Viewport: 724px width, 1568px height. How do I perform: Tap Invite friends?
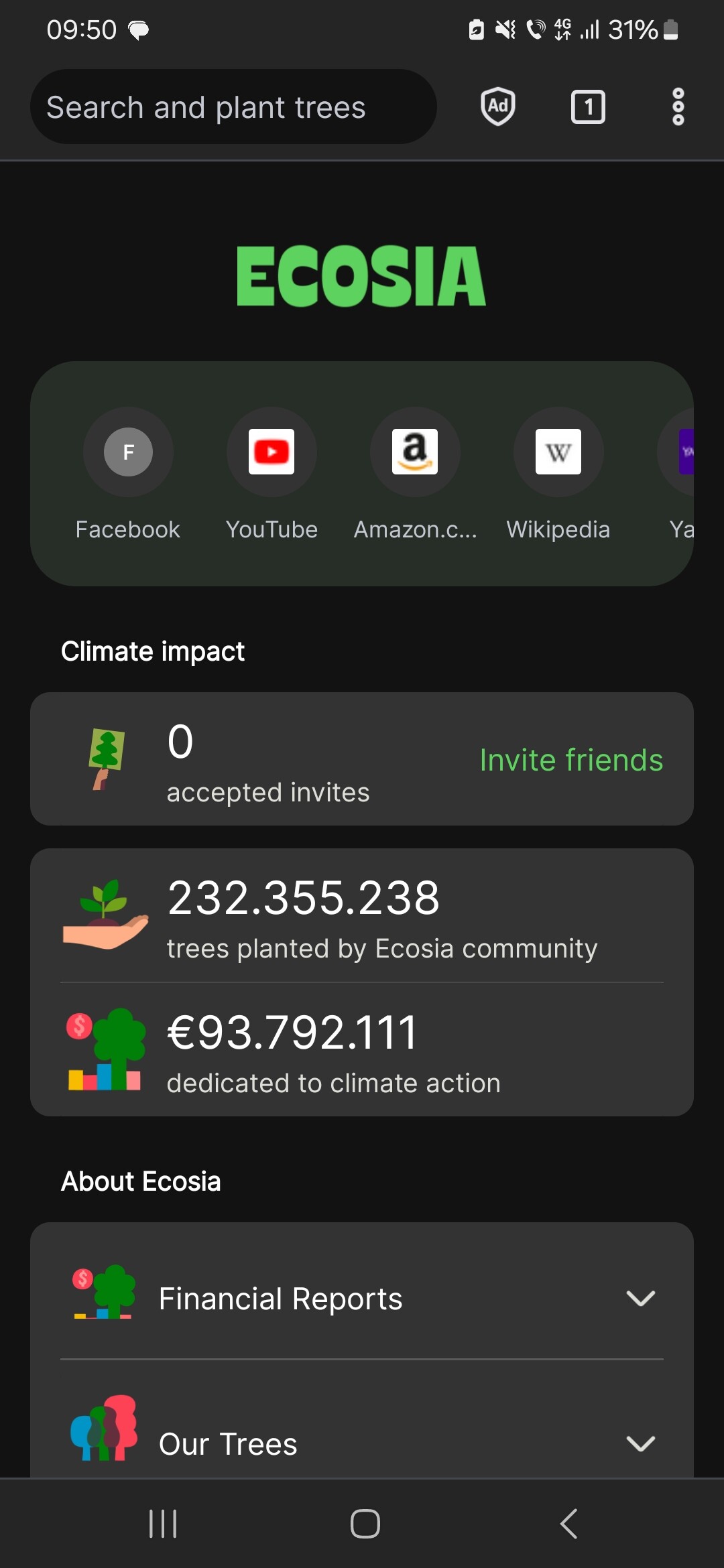pyautogui.click(x=571, y=760)
